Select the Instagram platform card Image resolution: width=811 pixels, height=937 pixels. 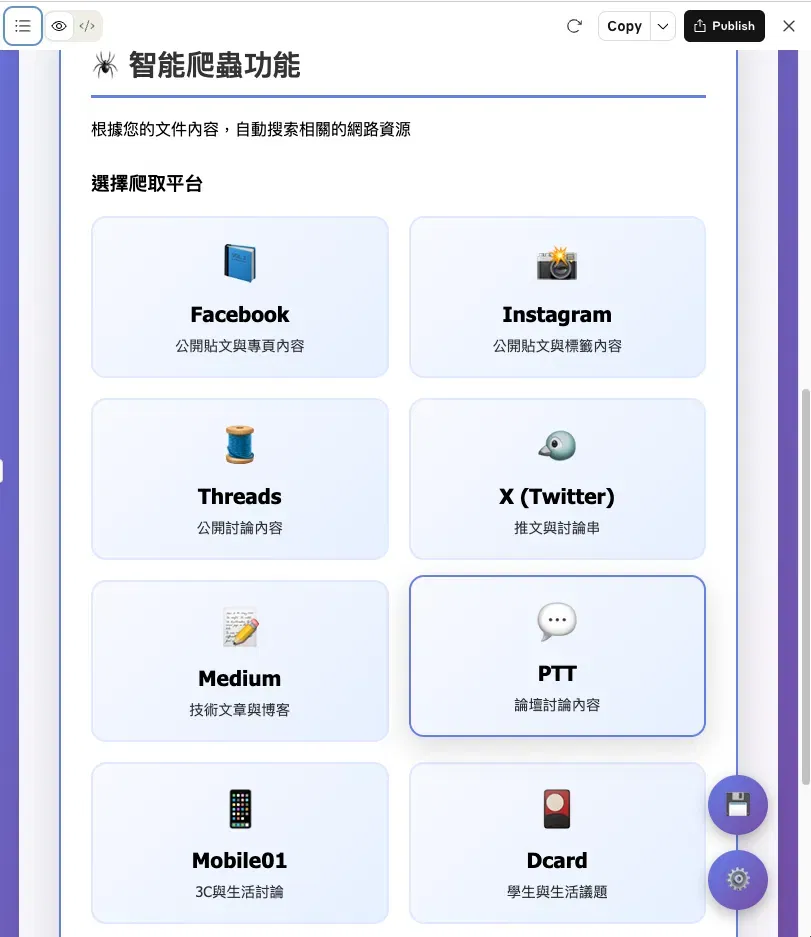(x=557, y=297)
